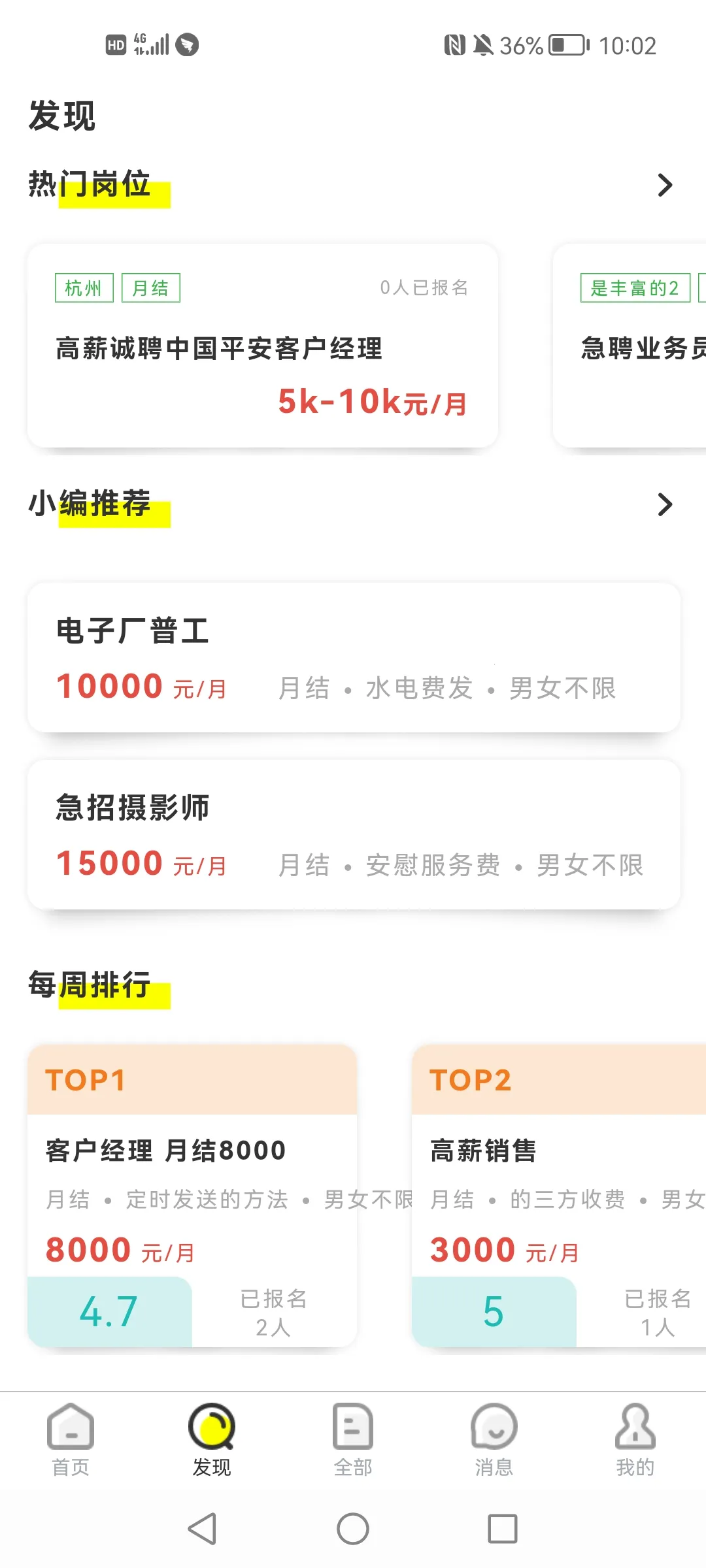Open 高薪诚聘中国平安客户经理 job card
The height and width of the screenshot is (1568, 706).
point(262,346)
